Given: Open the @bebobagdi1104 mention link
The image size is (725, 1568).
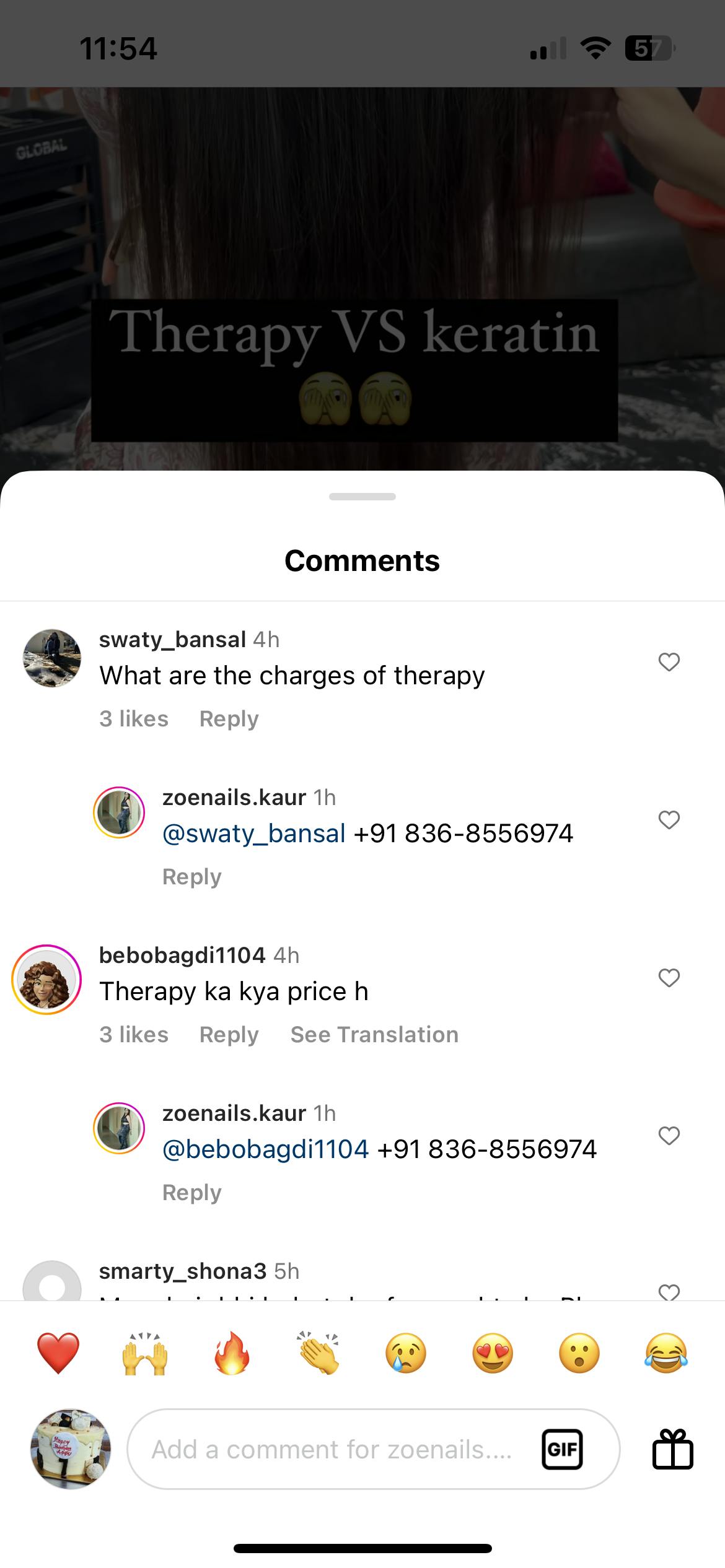Looking at the screenshot, I should (x=265, y=1149).
